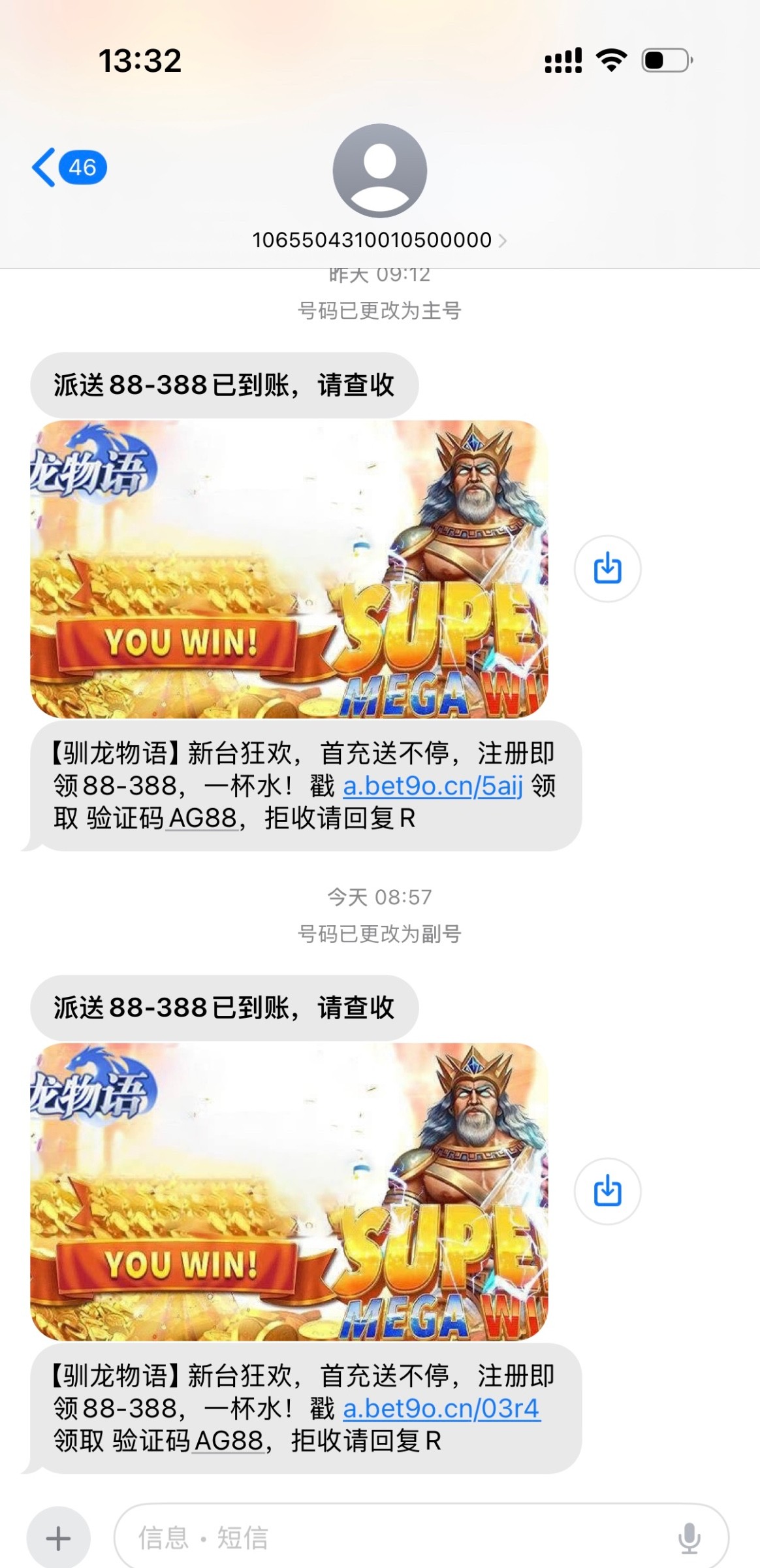760x1568 pixels.
Task: Open the a.bet9o.cn/5aij link
Action: click(x=433, y=786)
